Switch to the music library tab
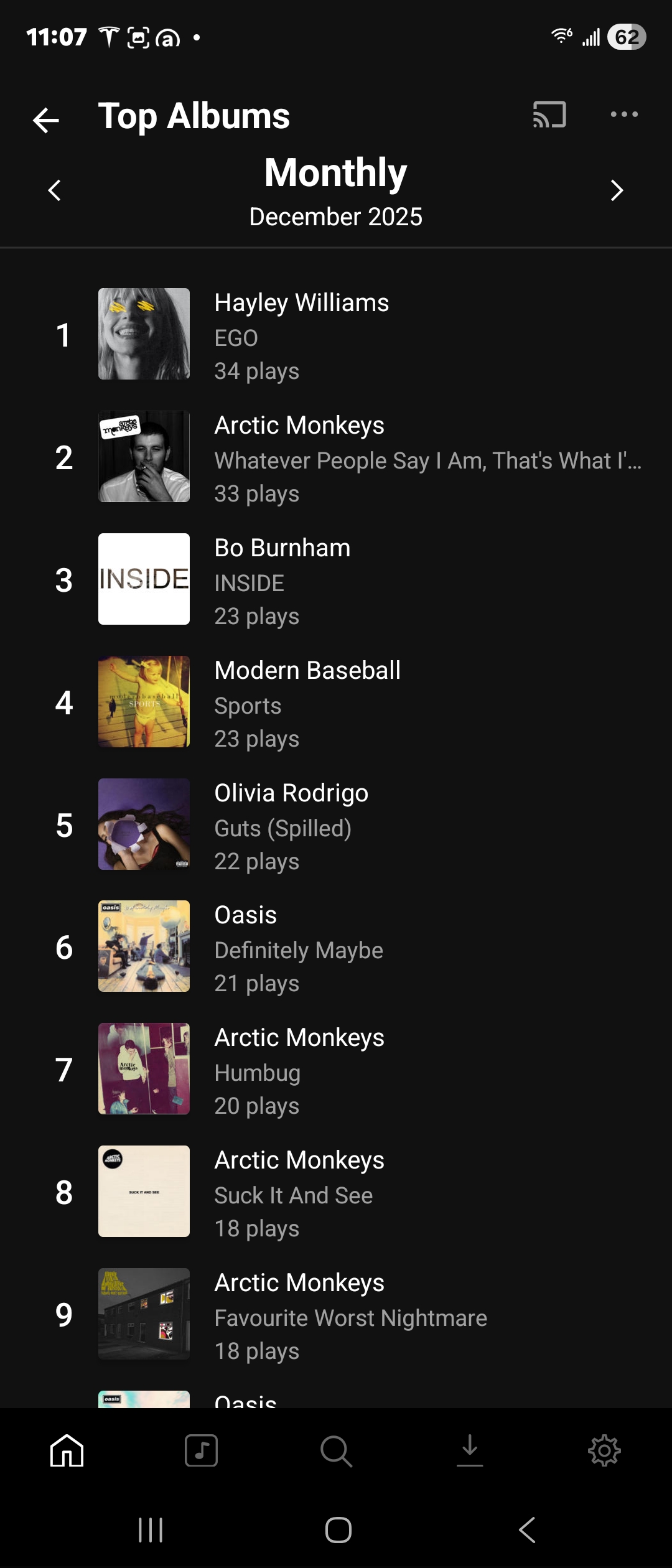This screenshot has height=1568, width=672. (x=201, y=1451)
